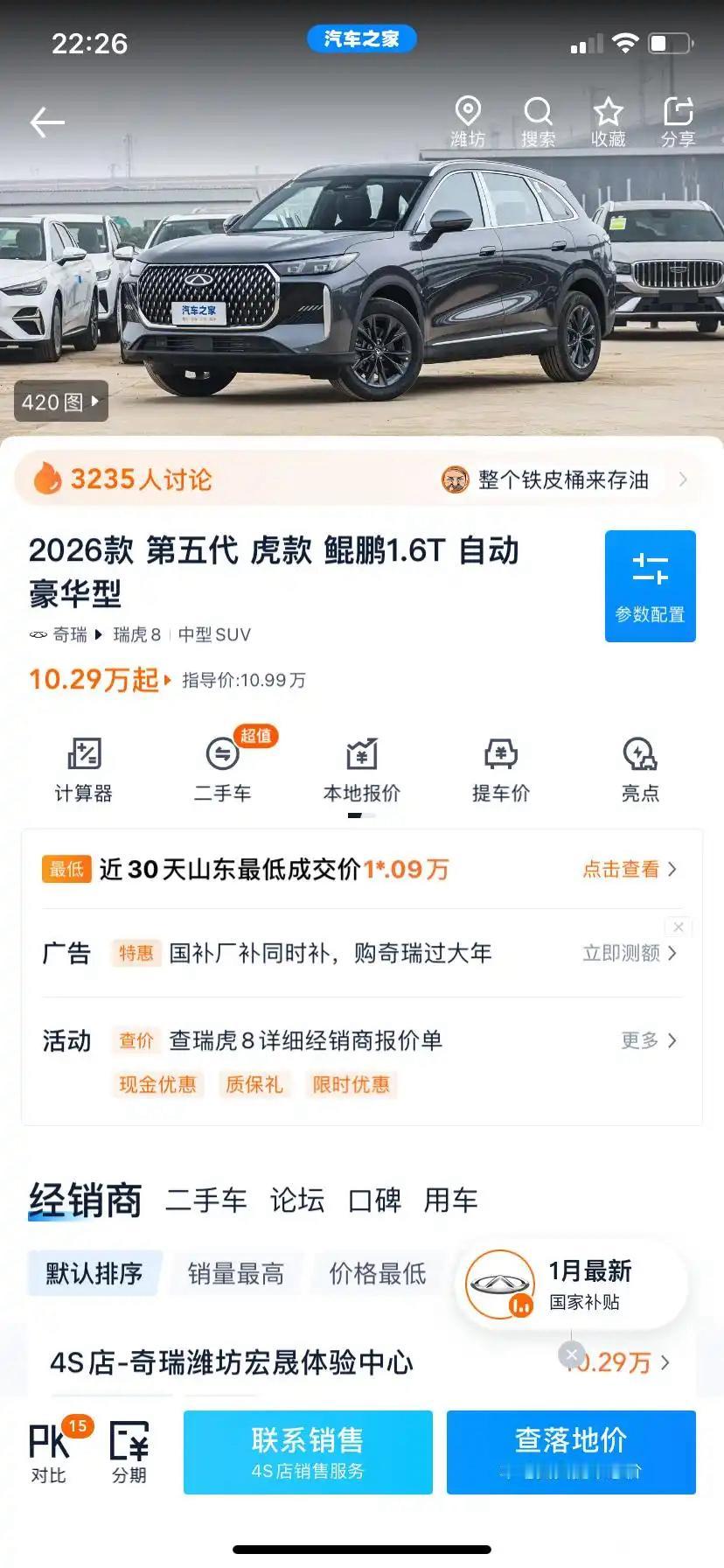Keep 默认排序 sorting selected
The height and width of the screenshot is (1568, 724).
(x=94, y=1274)
